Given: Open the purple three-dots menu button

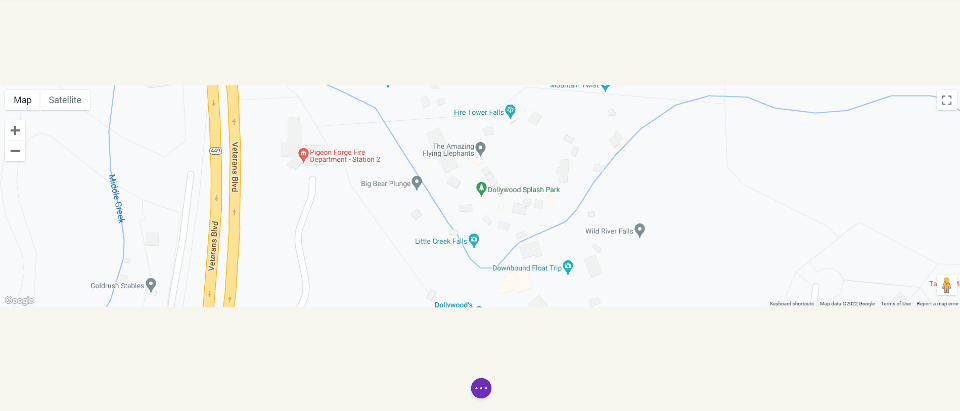Looking at the screenshot, I should tap(481, 388).
